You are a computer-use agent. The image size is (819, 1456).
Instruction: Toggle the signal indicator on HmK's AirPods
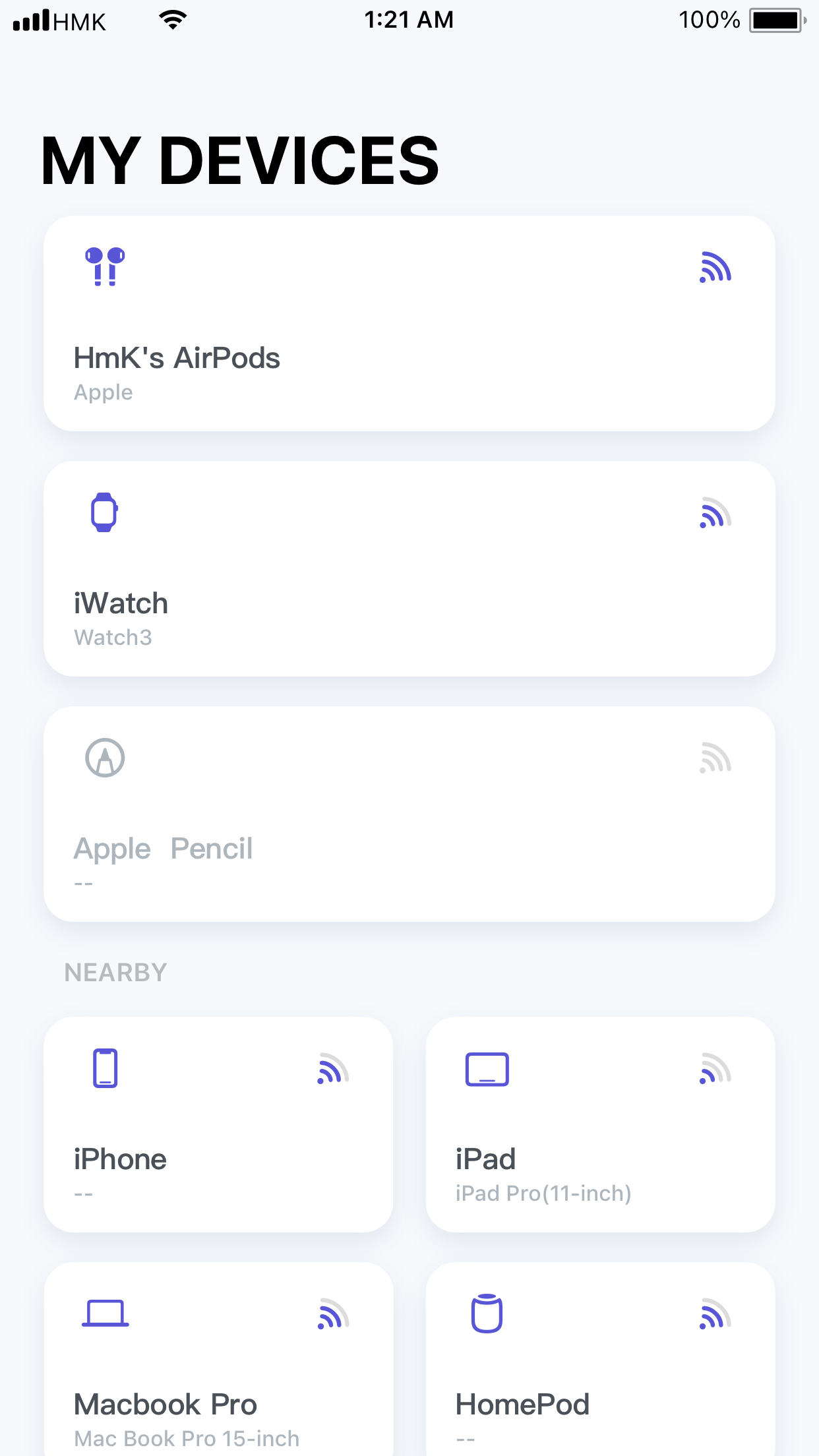tap(714, 267)
